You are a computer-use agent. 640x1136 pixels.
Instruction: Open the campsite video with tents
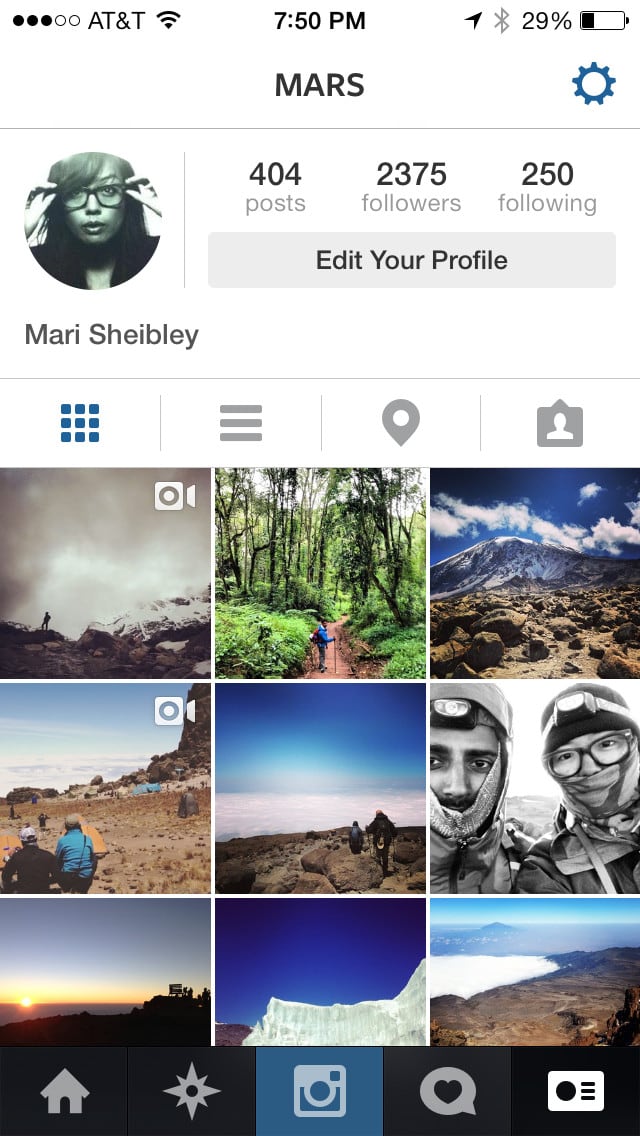pos(105,788)
